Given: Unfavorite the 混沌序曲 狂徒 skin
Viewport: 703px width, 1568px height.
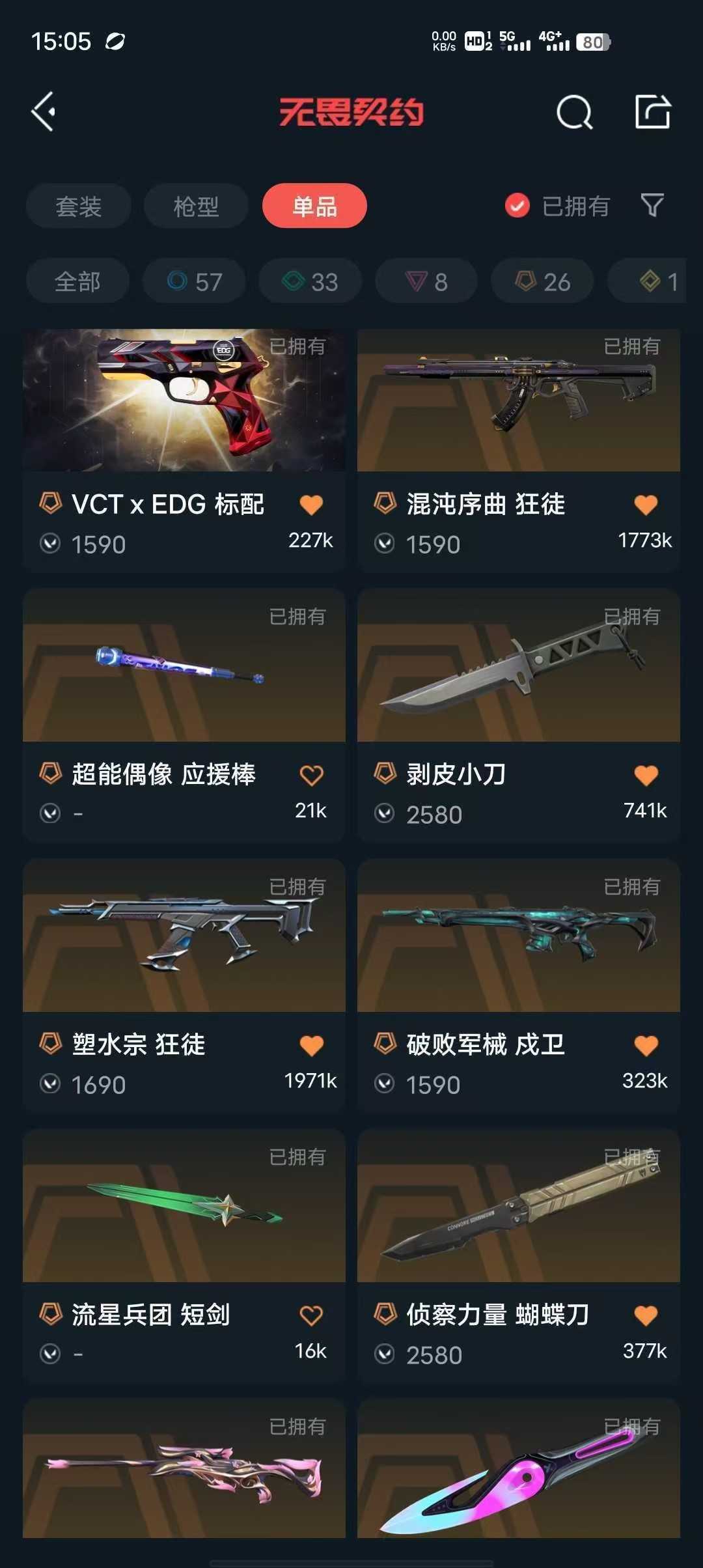Looking at the screenshot, I should 646,505.
